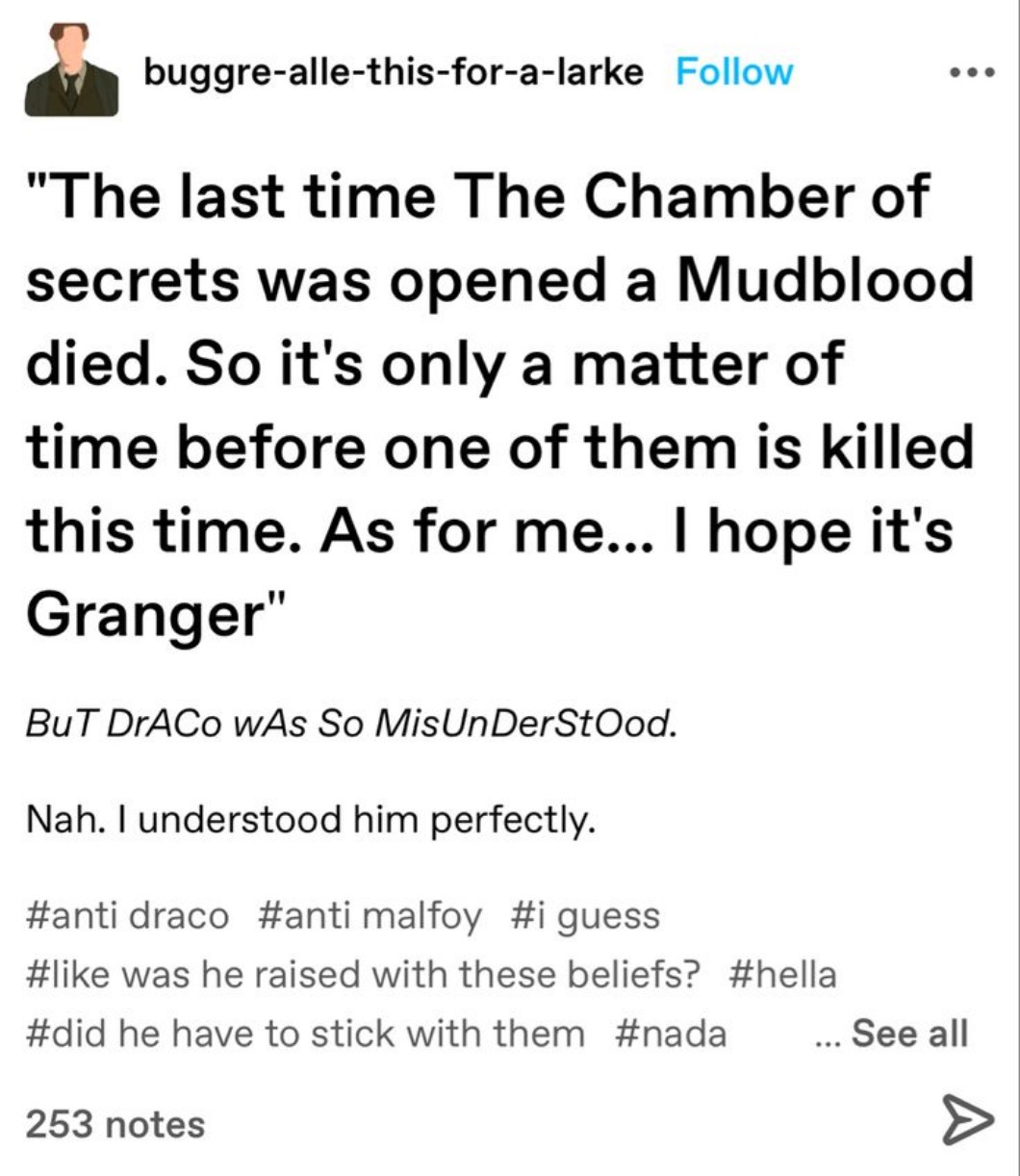1020x1176 pixels.
Task: Open the #anti malfoy tag
Action: [370, 915]
